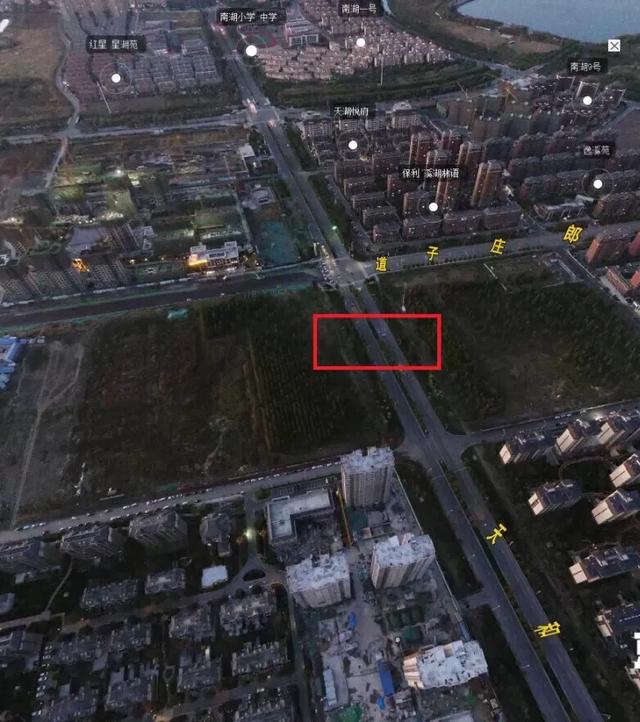Tap the 南湖一号 location marker
This screenshot has width=640, height=722.
click(x=360, y=42)
